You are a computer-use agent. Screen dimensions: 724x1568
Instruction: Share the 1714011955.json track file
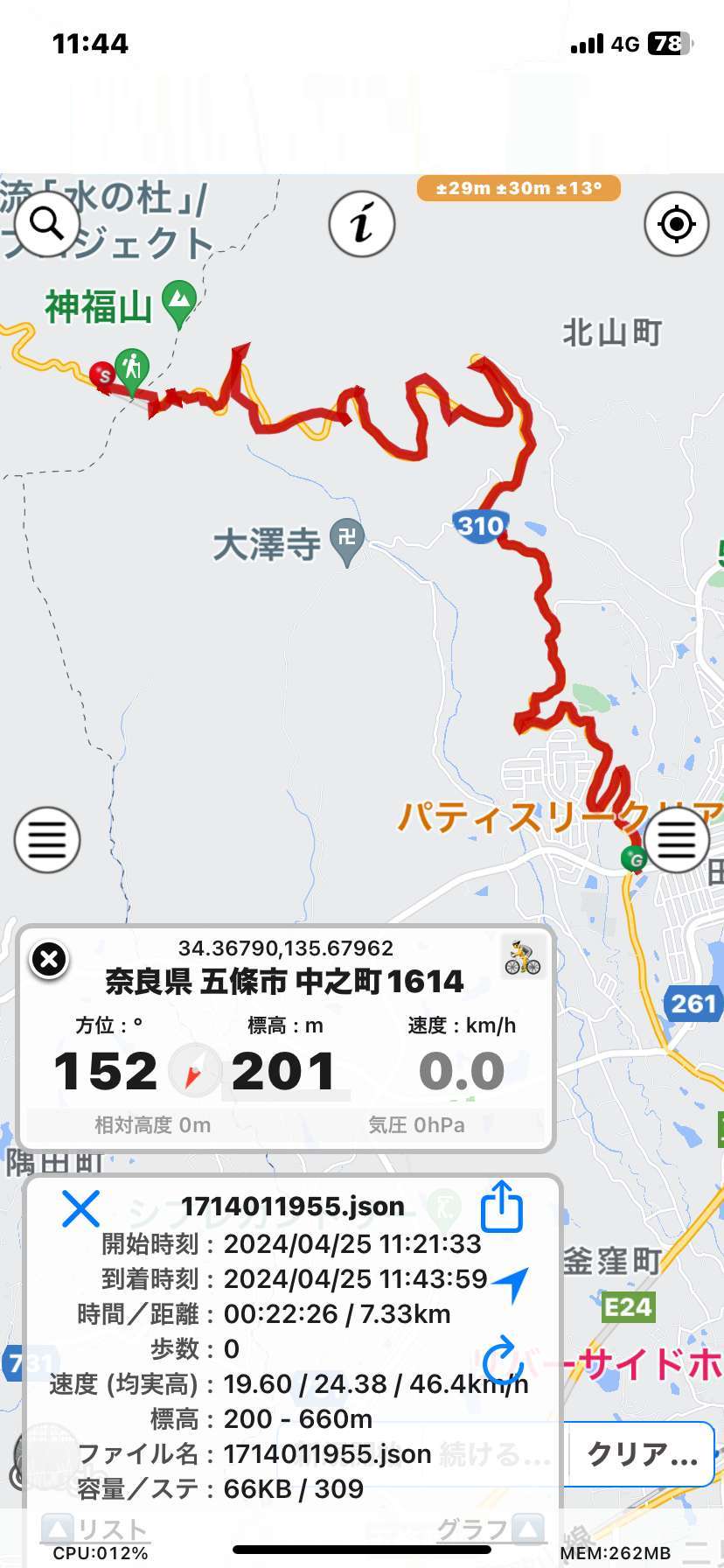[x=502, y=1207]
